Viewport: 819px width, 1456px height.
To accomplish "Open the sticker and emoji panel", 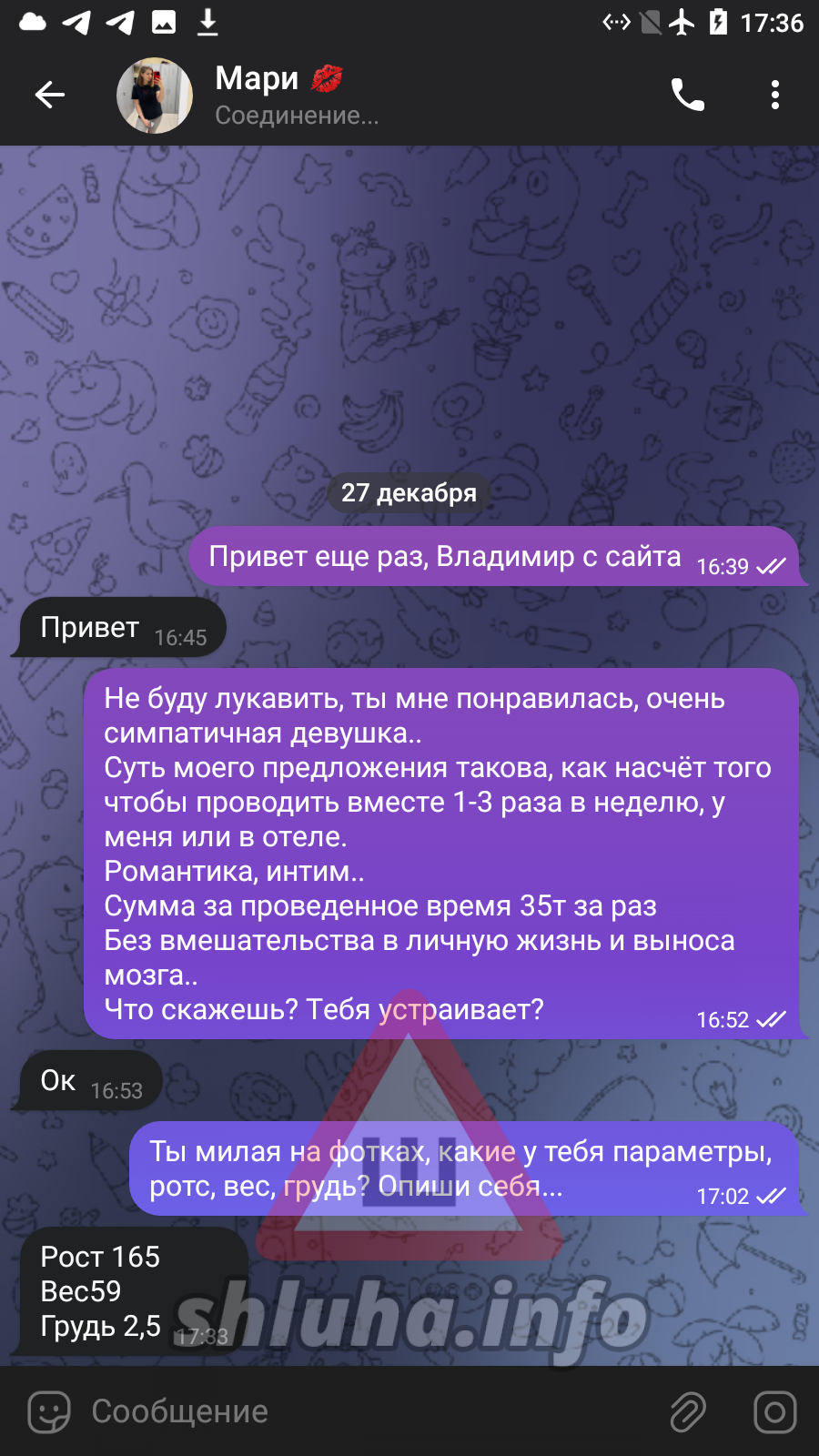I will (x=49, y=1412).
